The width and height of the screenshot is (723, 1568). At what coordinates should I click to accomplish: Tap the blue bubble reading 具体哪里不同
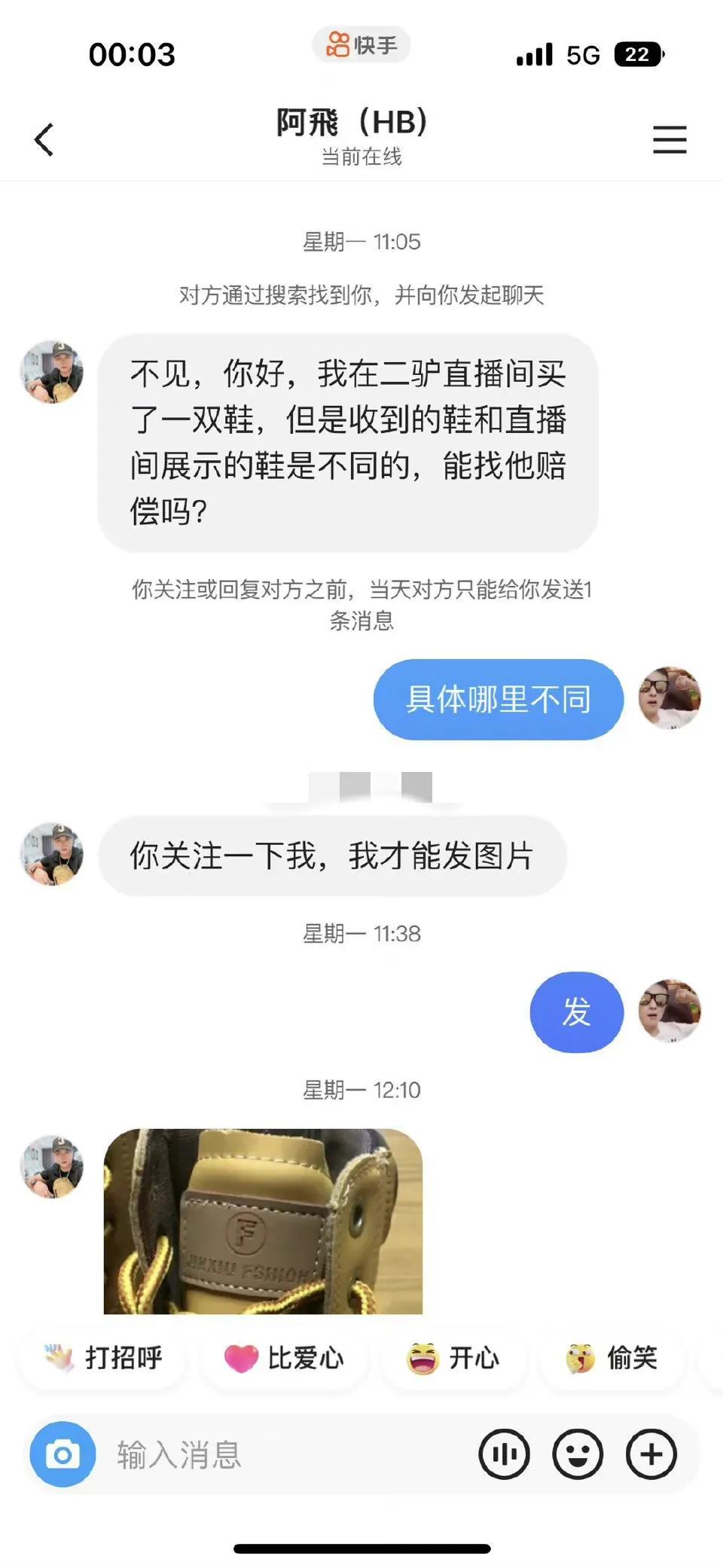click(499, 699)
